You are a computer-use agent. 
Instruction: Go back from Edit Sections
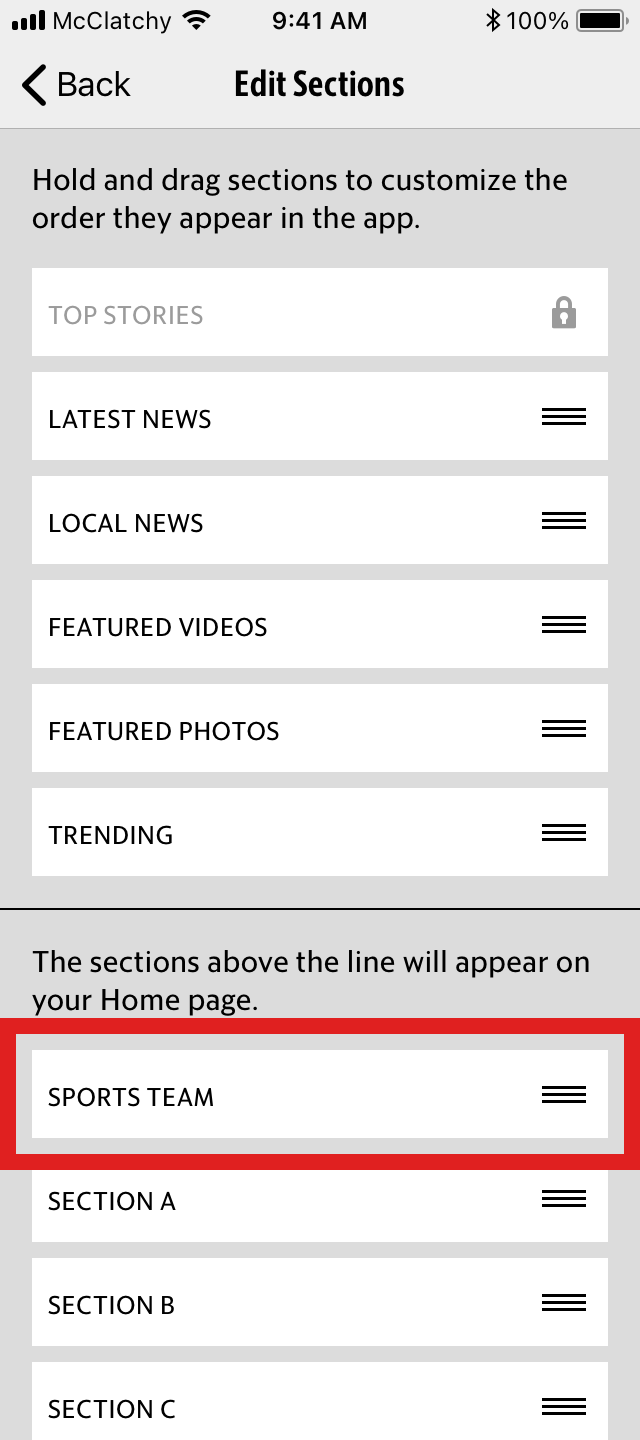coord(76,85)
